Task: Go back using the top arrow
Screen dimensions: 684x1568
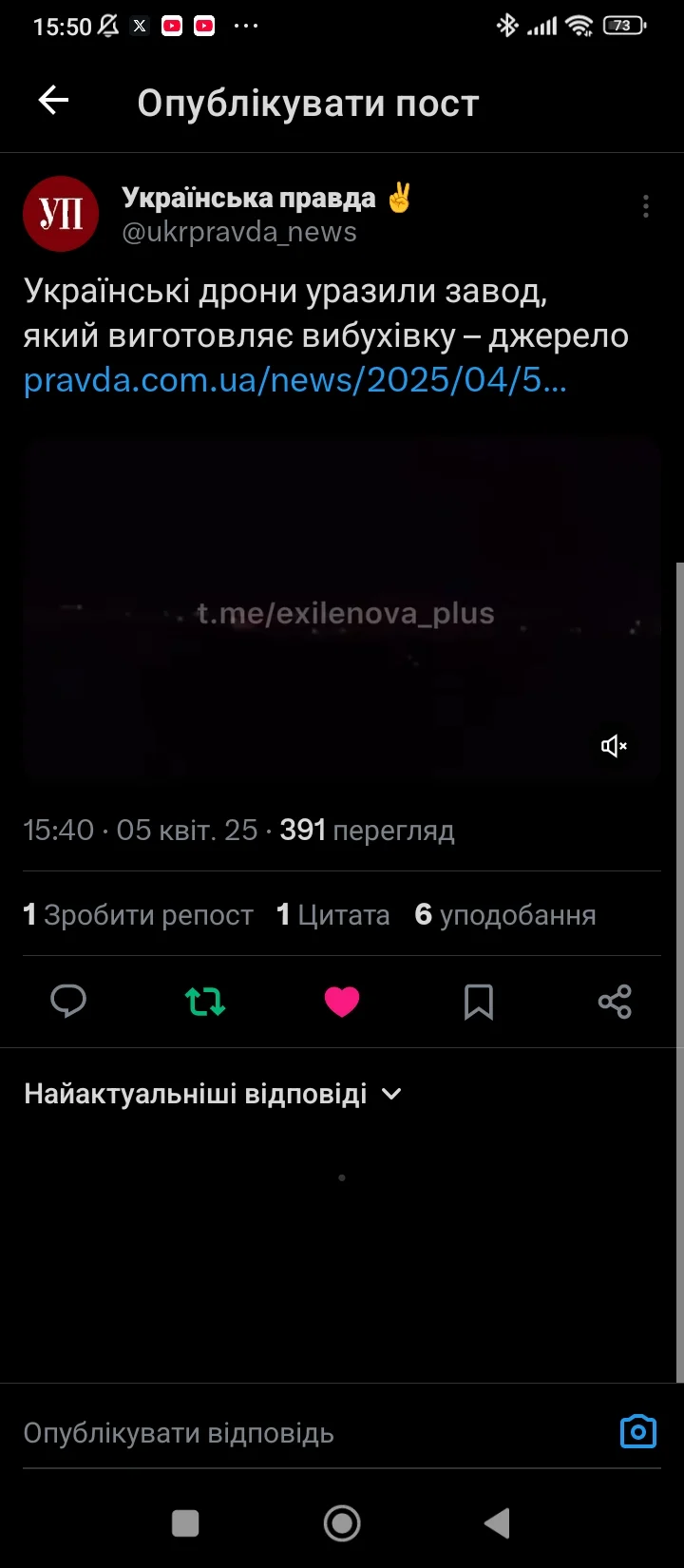Action: pos(54,101)
